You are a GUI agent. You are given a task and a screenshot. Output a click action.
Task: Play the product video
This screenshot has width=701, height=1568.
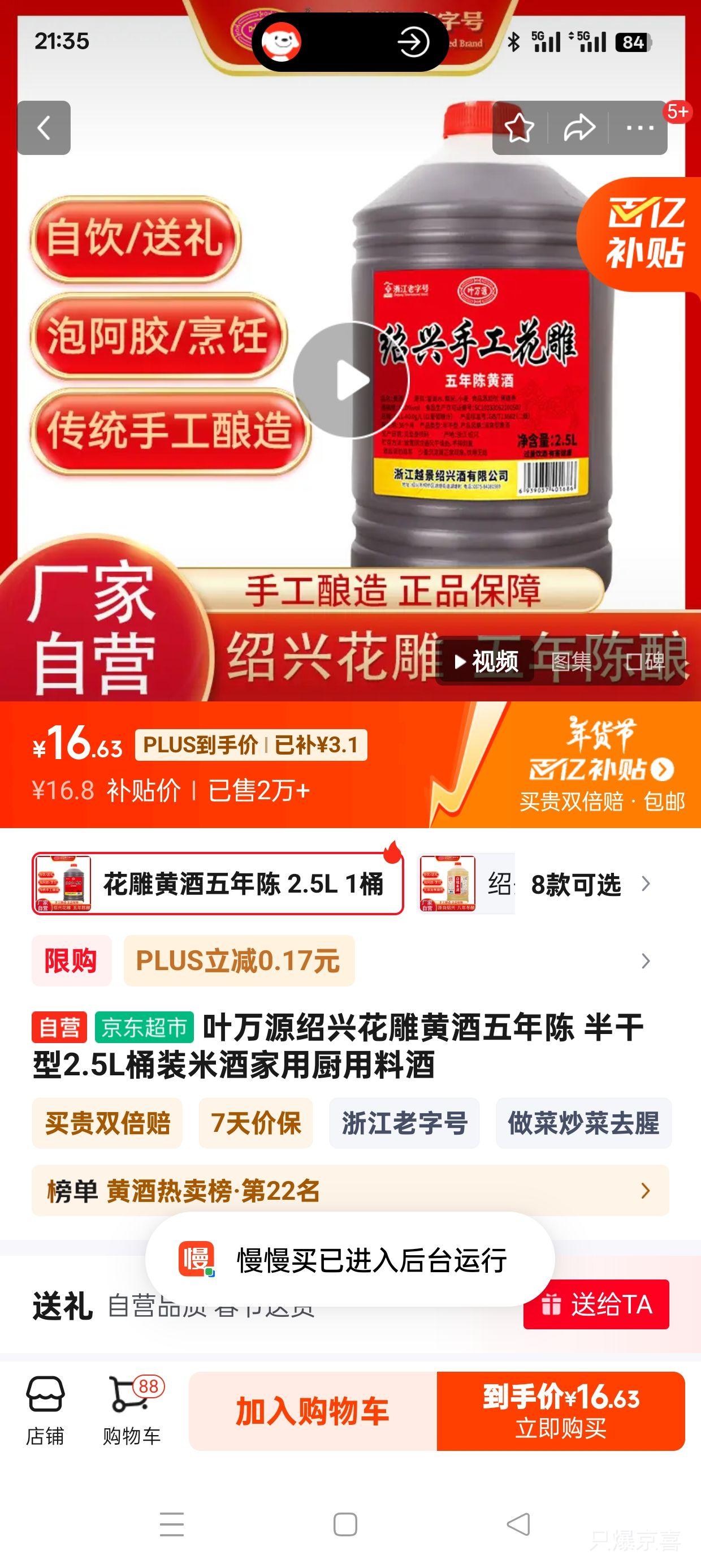click(350, 380)
